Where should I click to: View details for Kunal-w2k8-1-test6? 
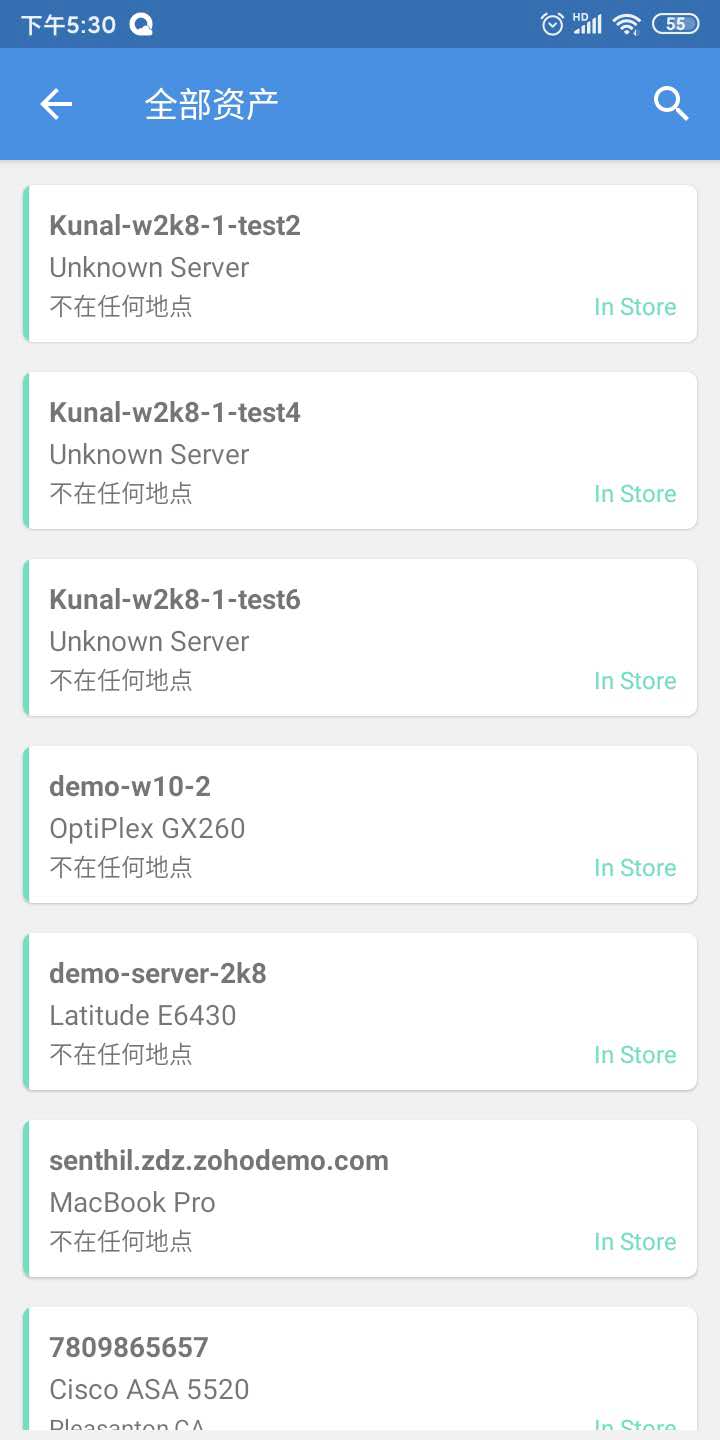click(x=360, y=638)
